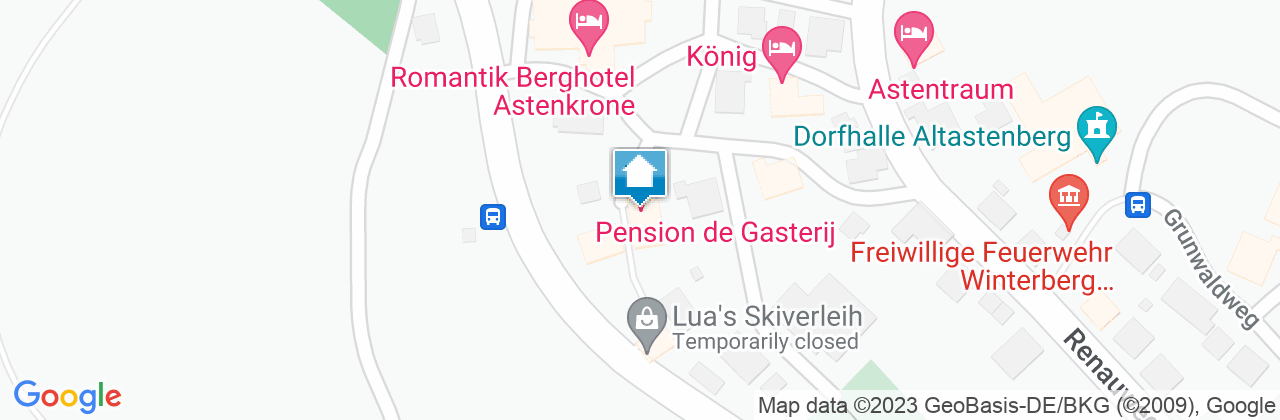Screen dimensions: 1280x420
Task: Tap the Dorfhalle Altastenberg marker
Action: point(1096,130)
